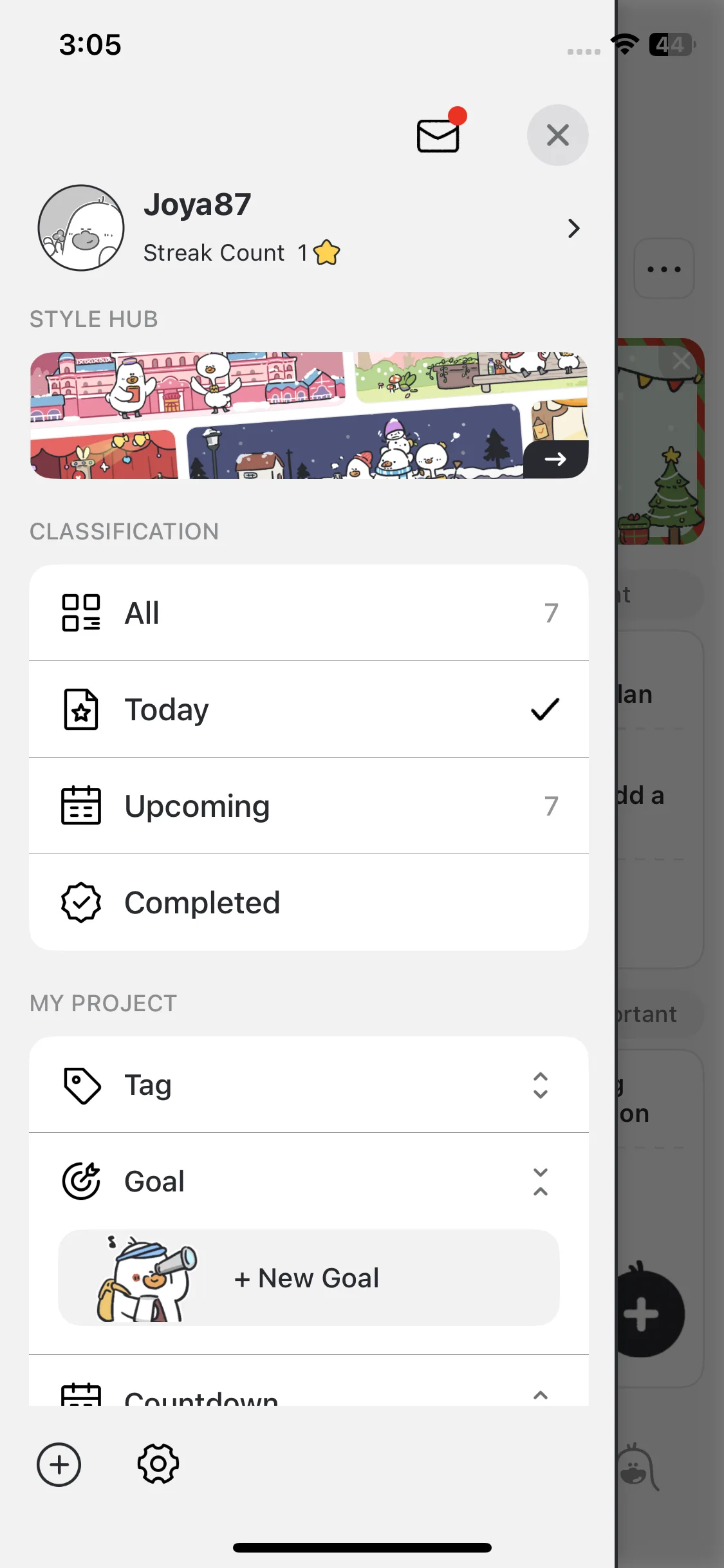This screenshot has height=1568, width=724.
Task: Select the Today classification
Action: pos(309,709)
